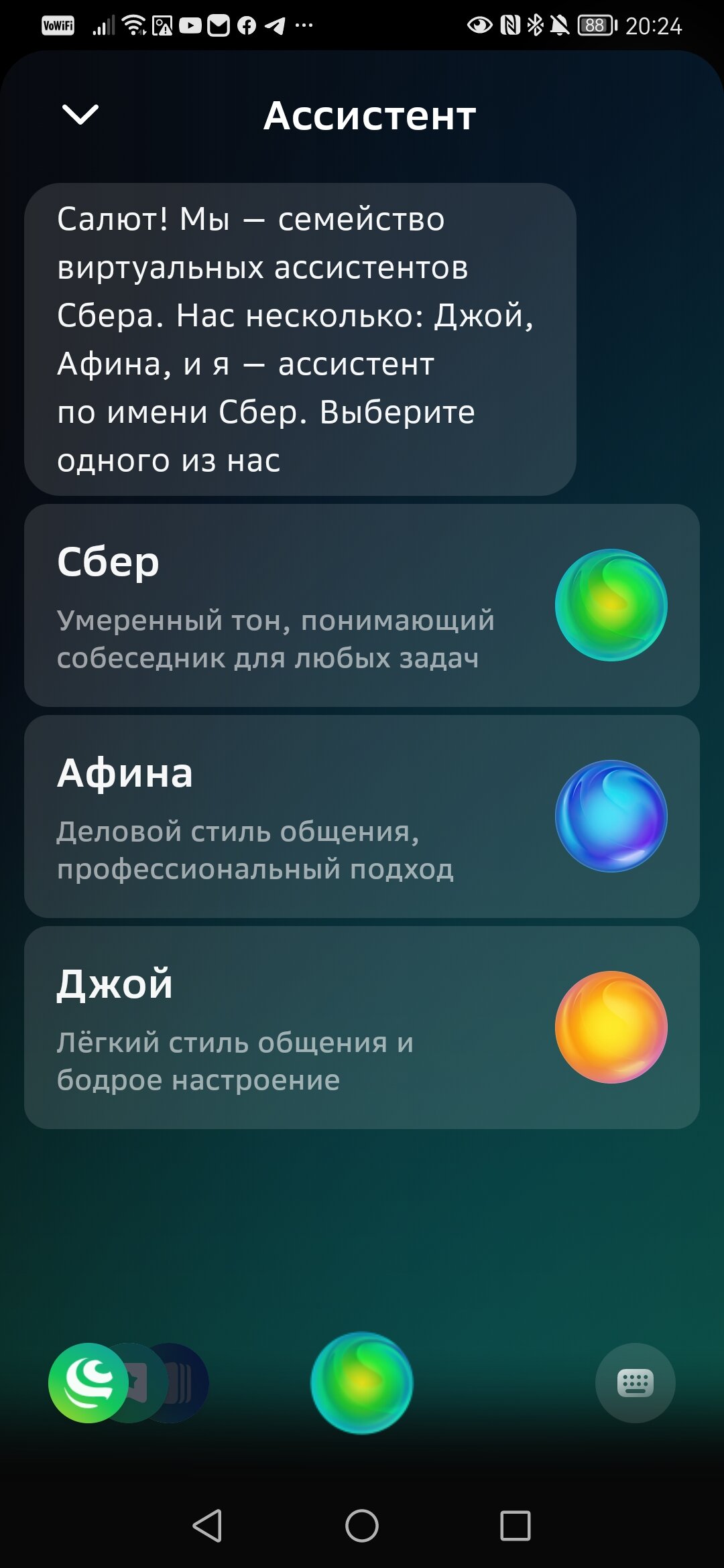Tap the green voice assistant orb
The height and width of the screenshot is (1568, 724).
[362, 1382]
